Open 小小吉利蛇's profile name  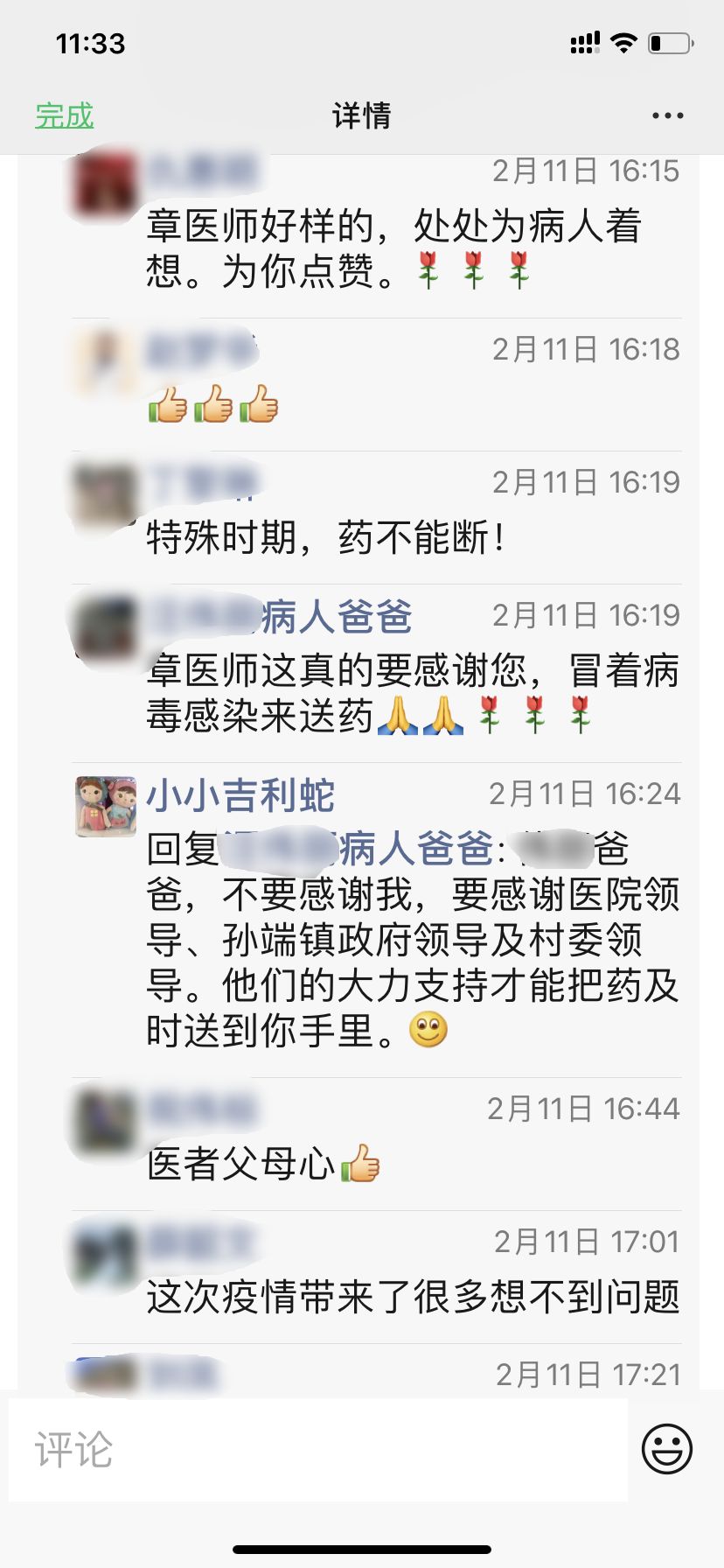[x=240, y=796]
